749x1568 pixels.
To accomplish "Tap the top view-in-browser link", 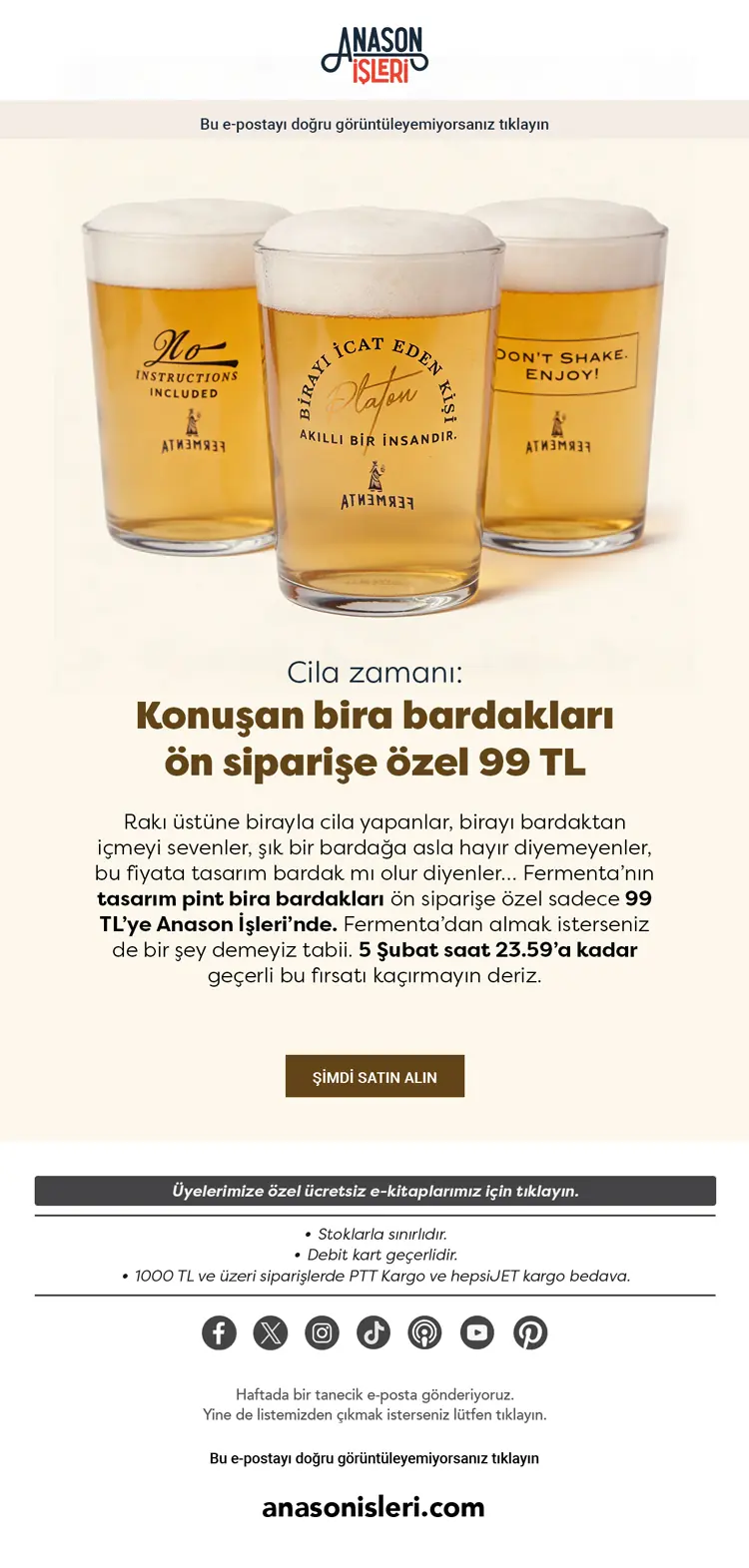I will (374, 124).
